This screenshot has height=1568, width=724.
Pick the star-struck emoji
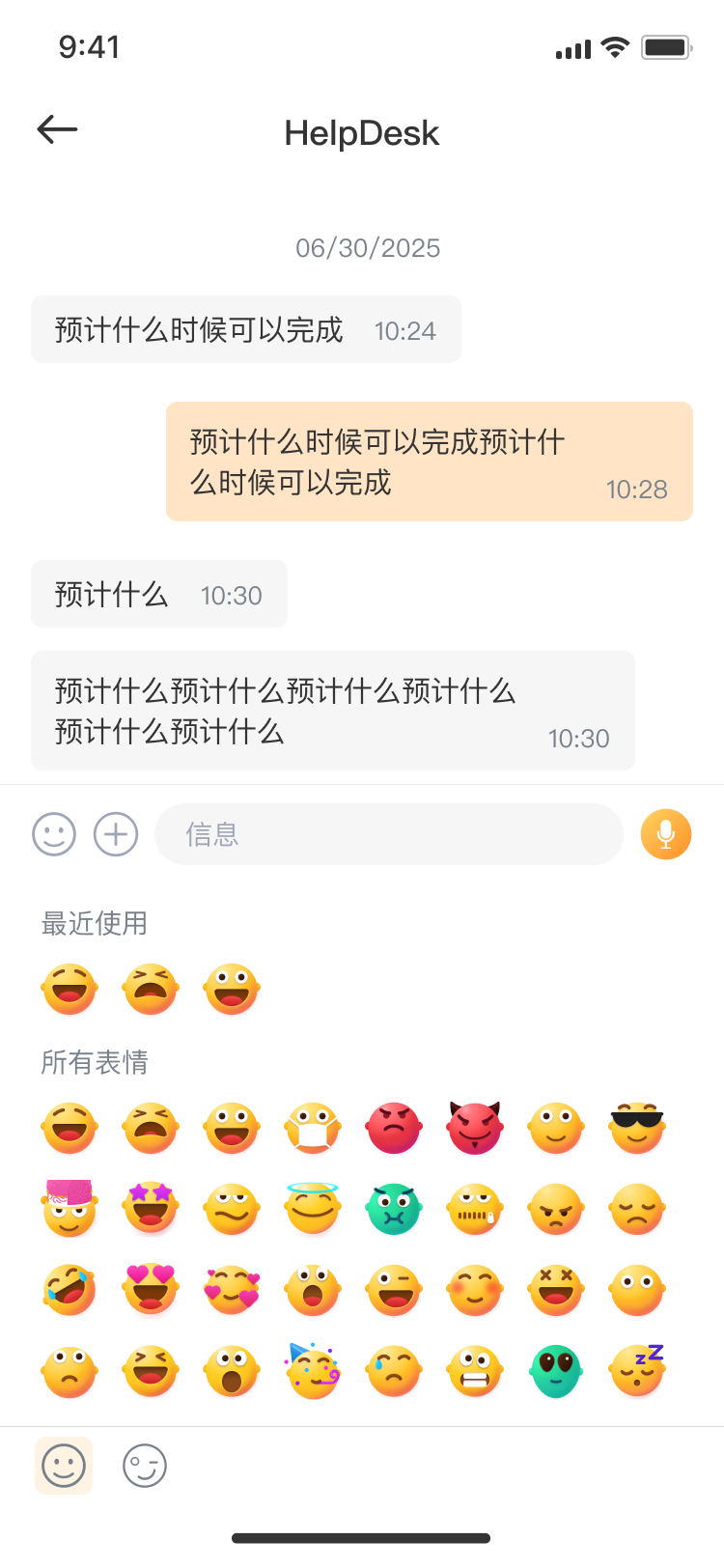(x=150, y=1209)
